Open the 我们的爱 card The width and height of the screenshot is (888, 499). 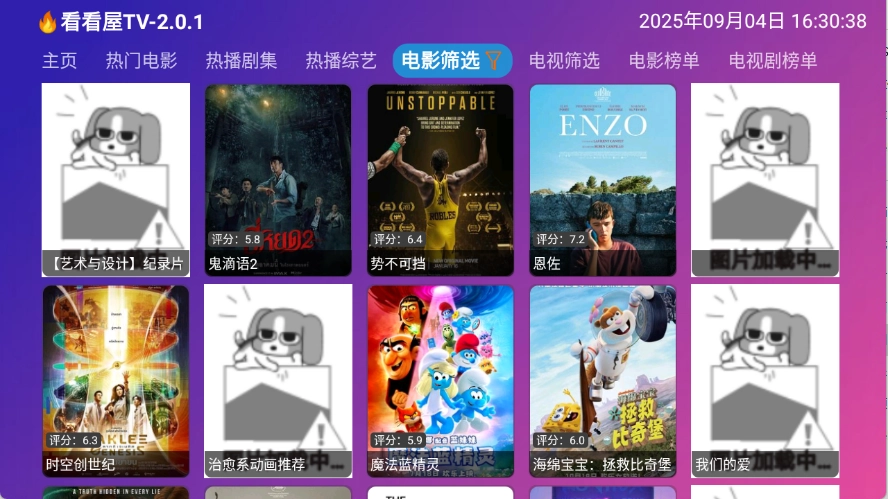click(765, 381)
